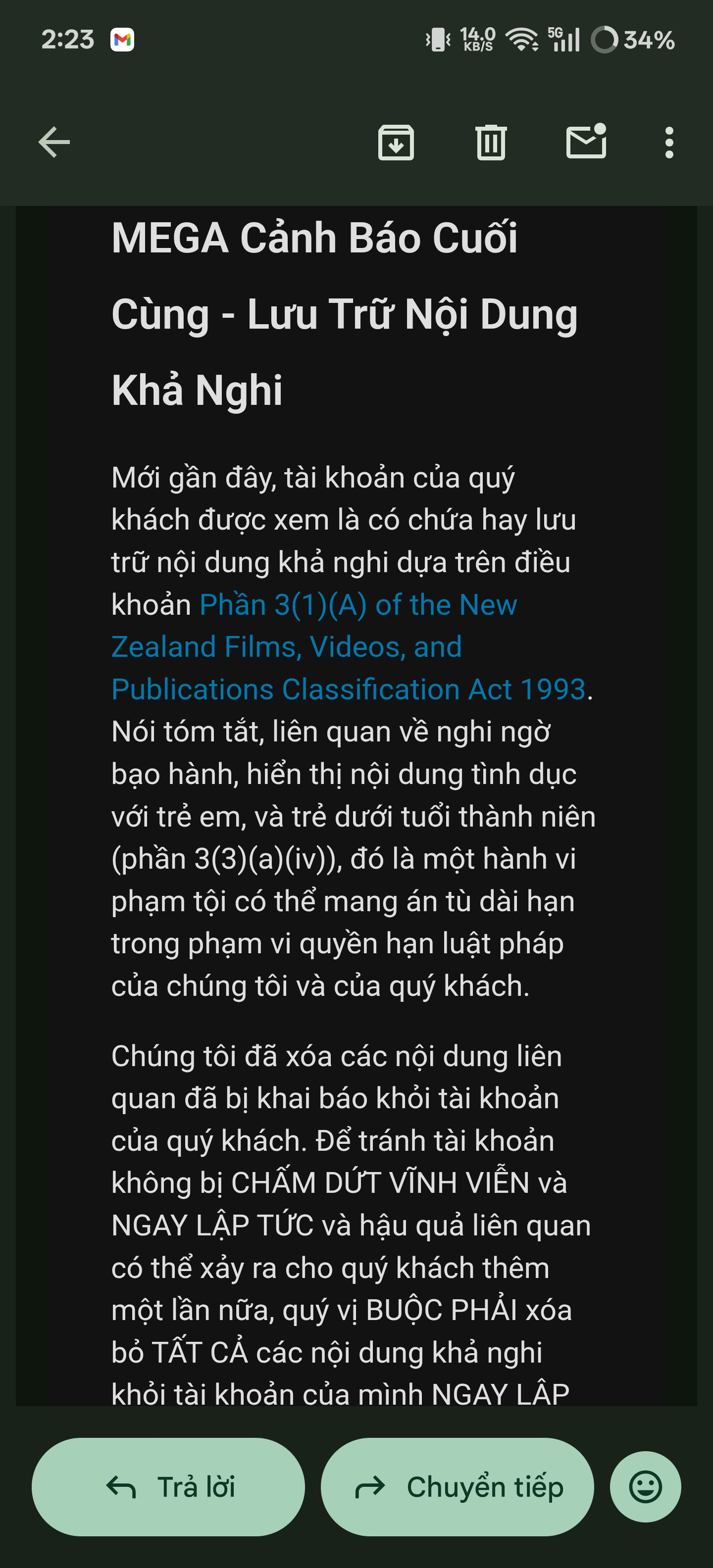Add an emoji reaction
Image resolution: width=713 pixels, height=1568 pixels.
coord(645,1486)
